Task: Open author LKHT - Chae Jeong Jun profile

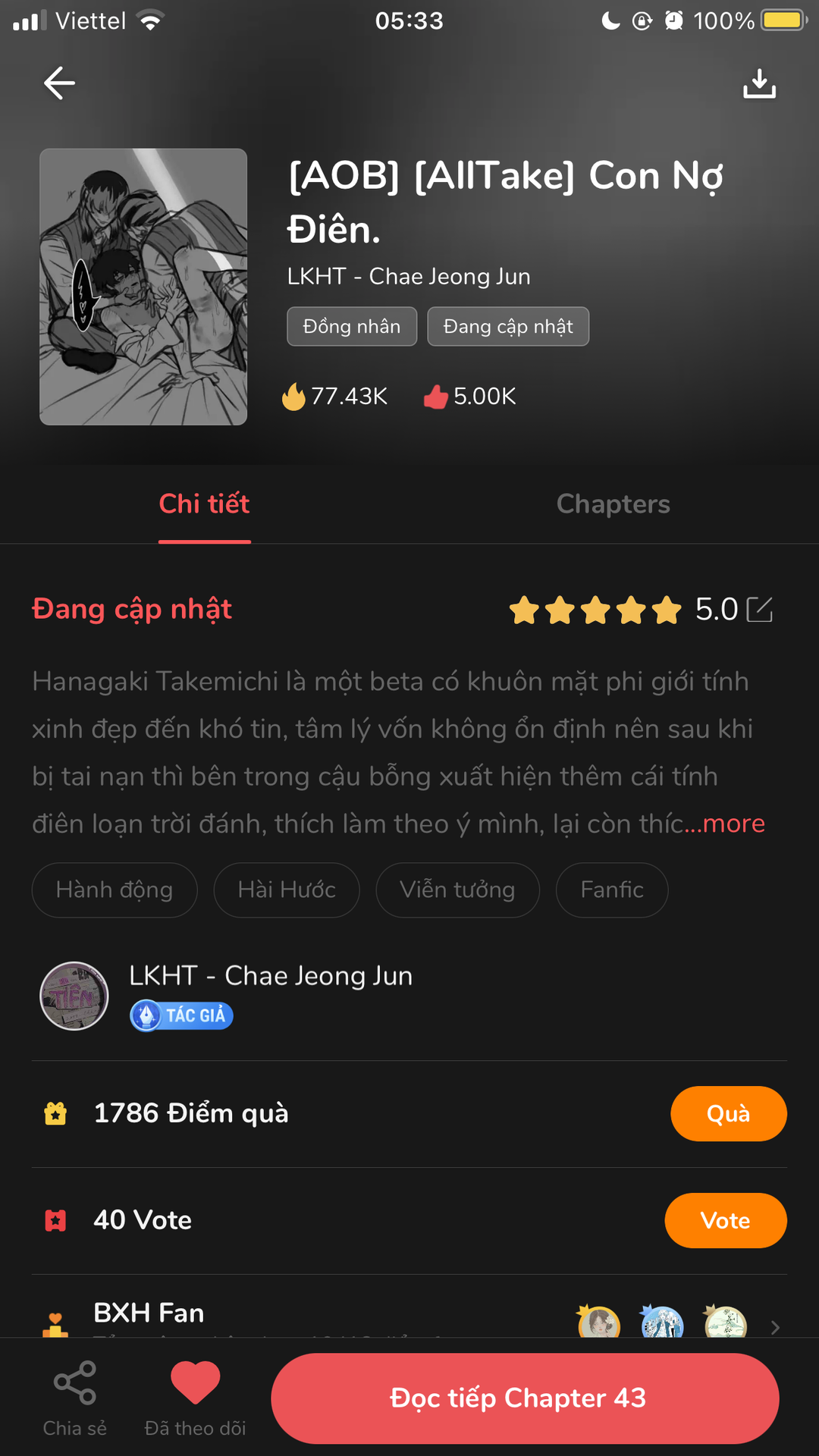Action: [x=271, y=976]
